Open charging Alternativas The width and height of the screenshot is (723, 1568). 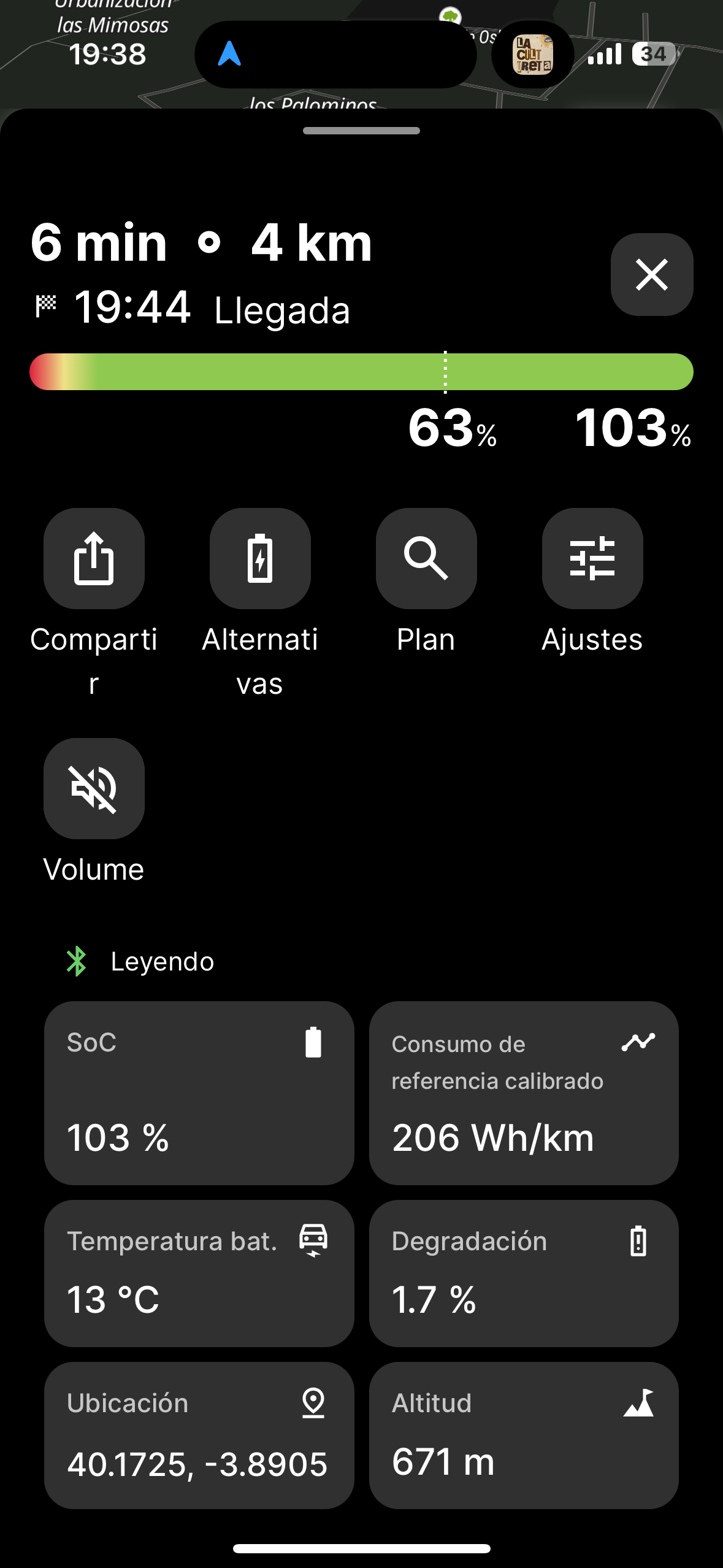point(260,558)
